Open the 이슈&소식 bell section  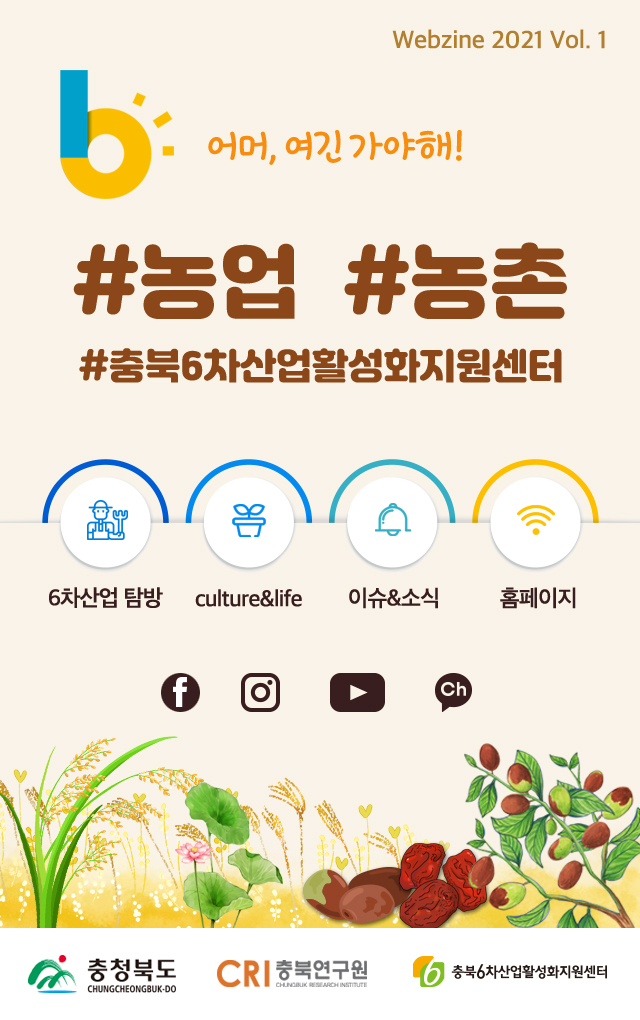(392, 523)
